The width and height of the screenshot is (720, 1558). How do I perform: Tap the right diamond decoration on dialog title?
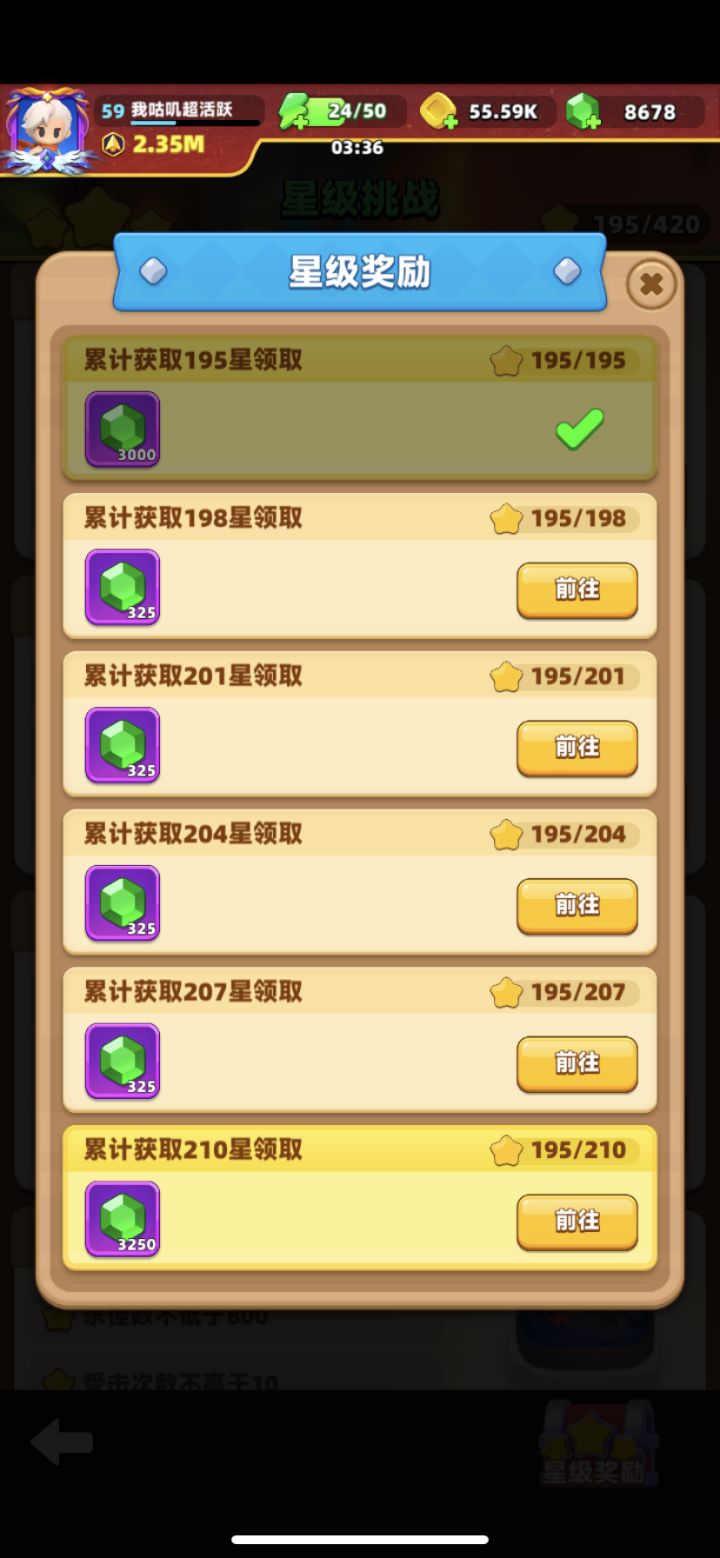(566, 272)
